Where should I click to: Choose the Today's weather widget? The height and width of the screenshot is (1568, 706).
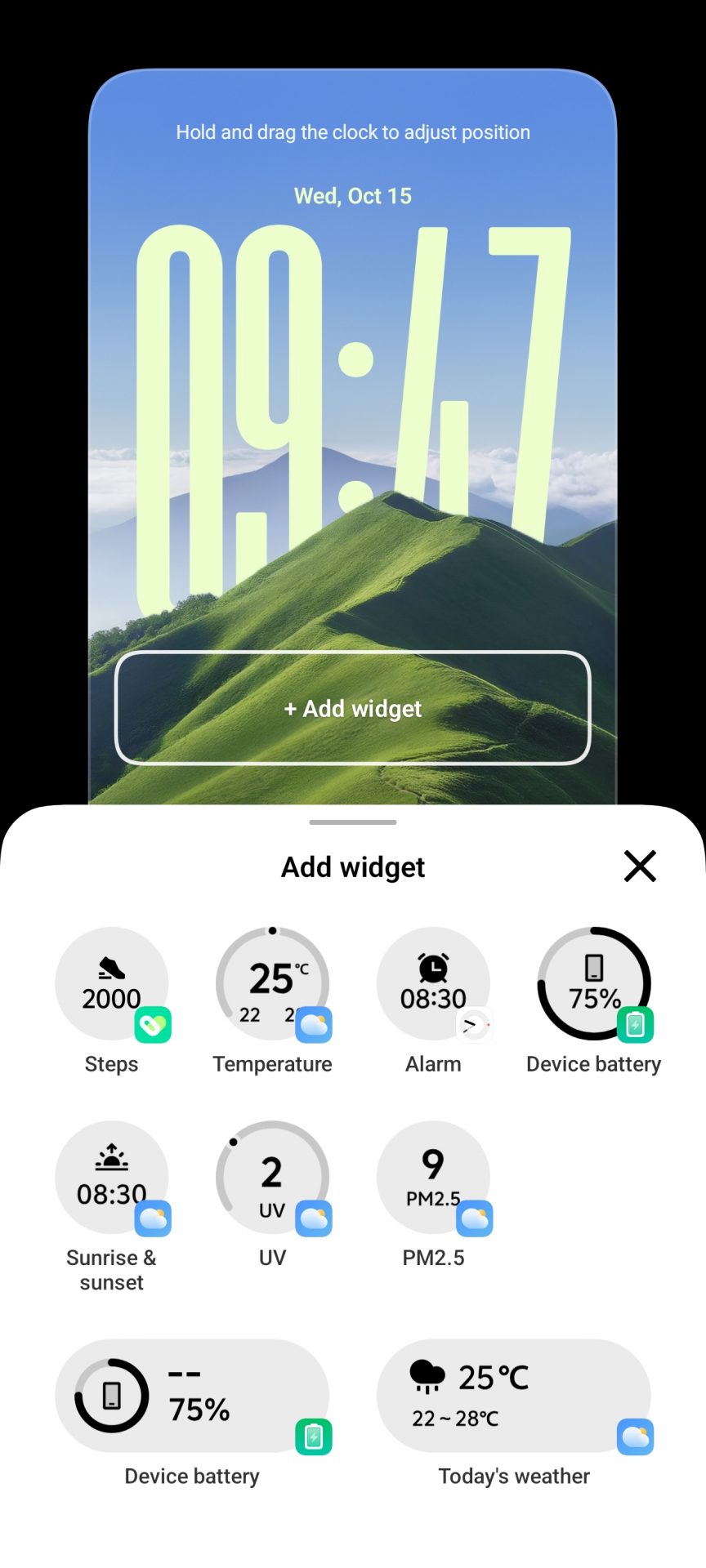click(x=514, y=1396)
